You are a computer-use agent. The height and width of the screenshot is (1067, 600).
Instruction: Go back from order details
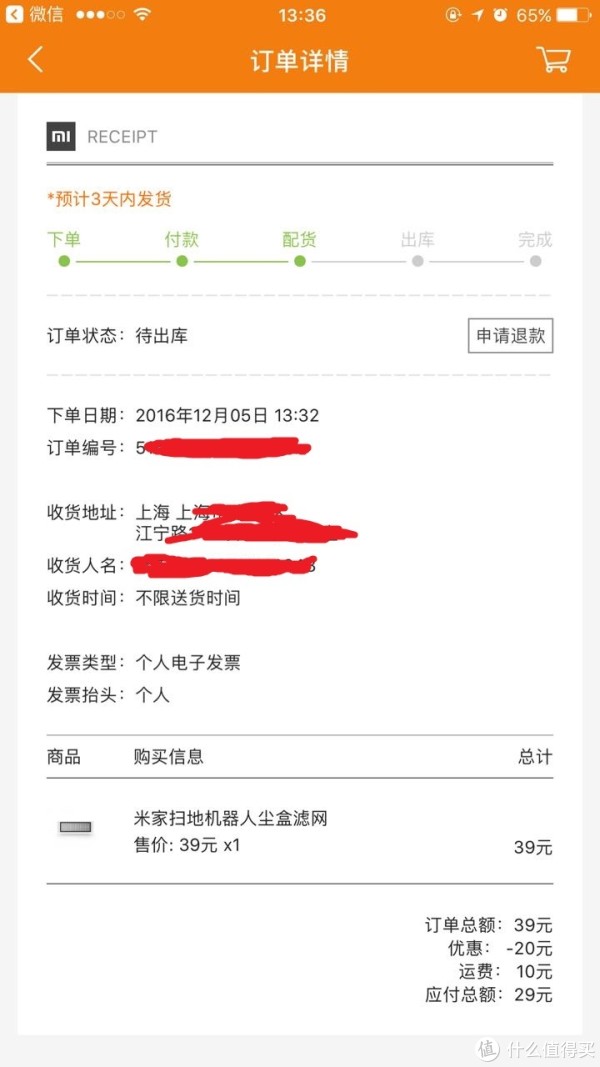point(36,60)
